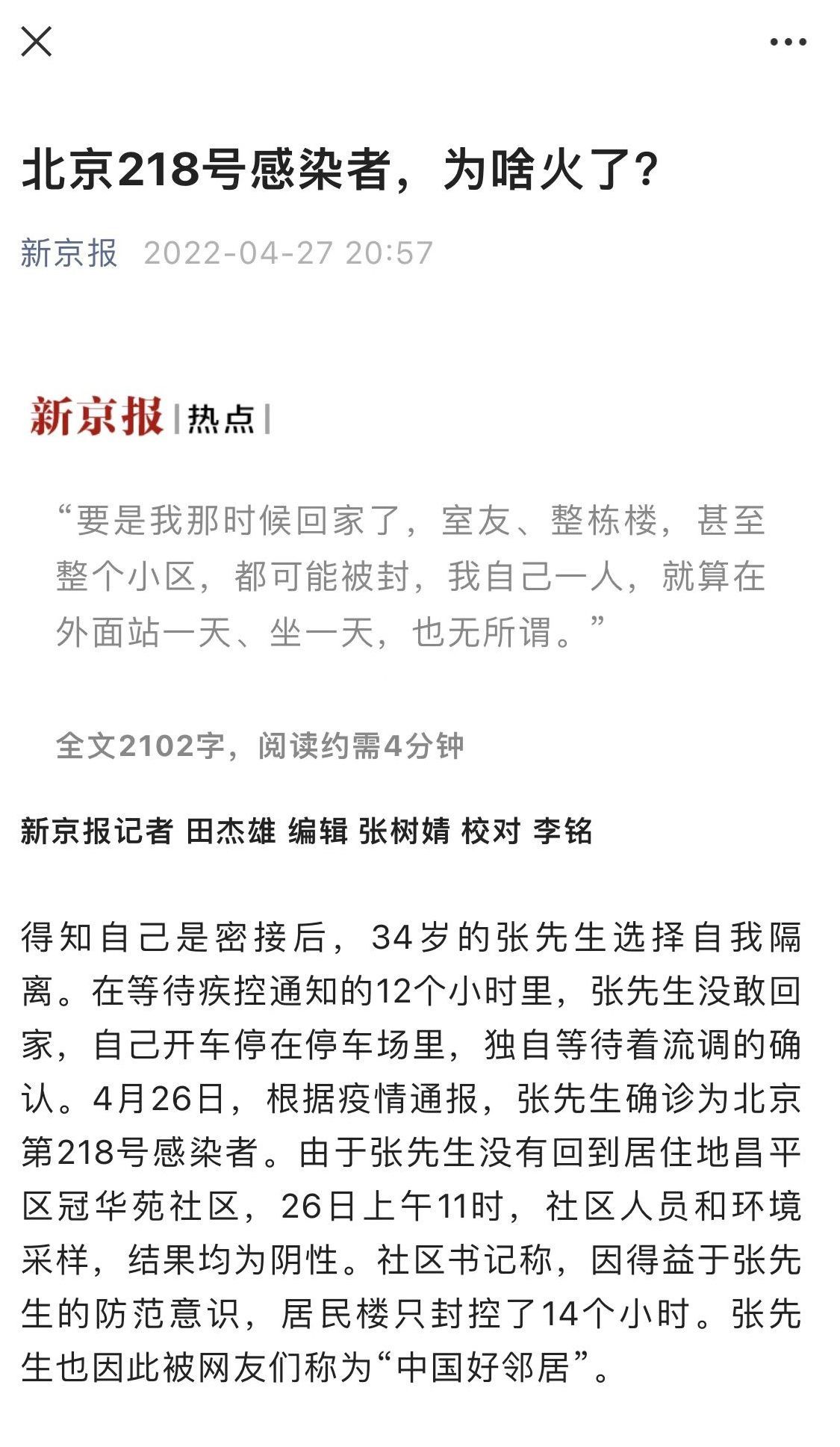Open the three-dot more options menu
This screenshot has width=840, height=1447.
coord(788,42)
